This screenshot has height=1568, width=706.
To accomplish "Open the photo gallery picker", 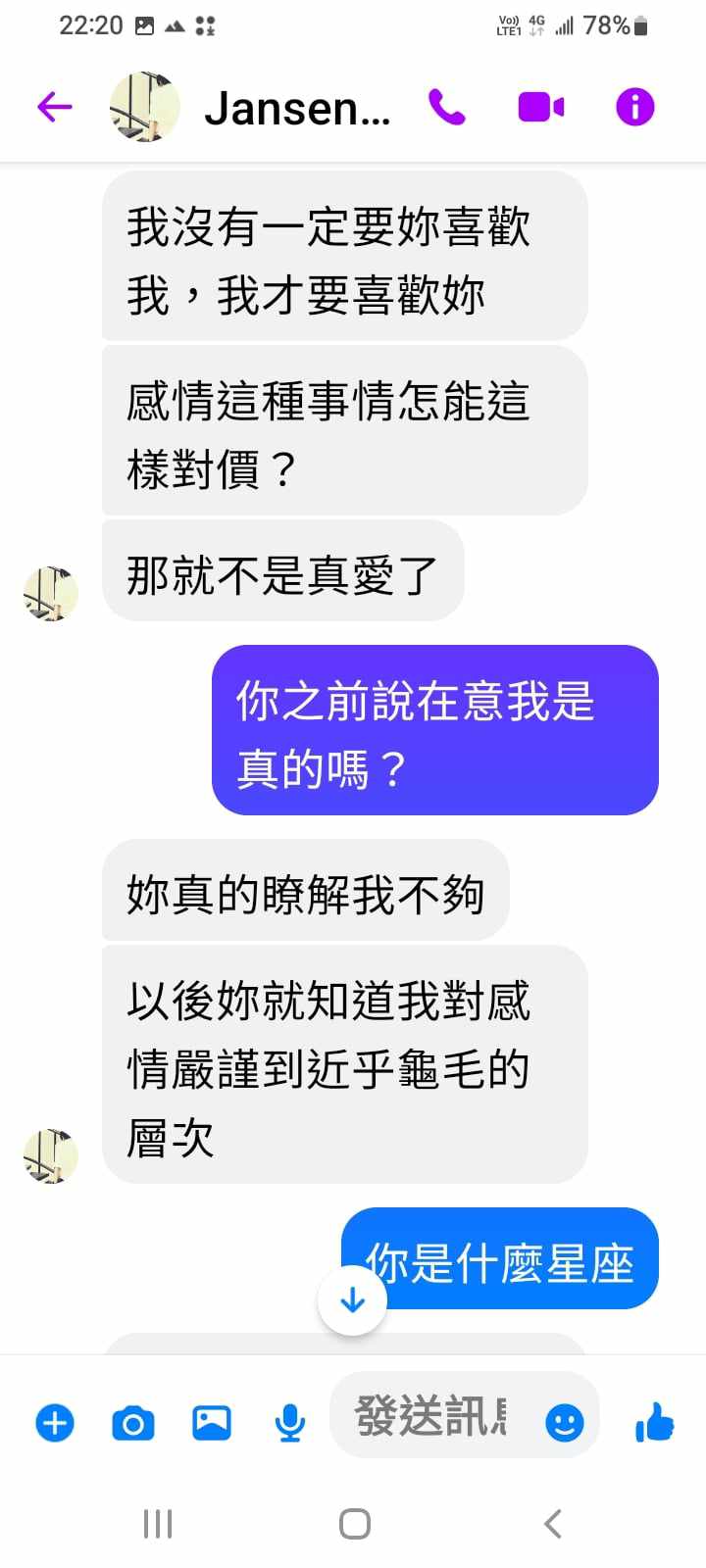I will [211, 1422].
